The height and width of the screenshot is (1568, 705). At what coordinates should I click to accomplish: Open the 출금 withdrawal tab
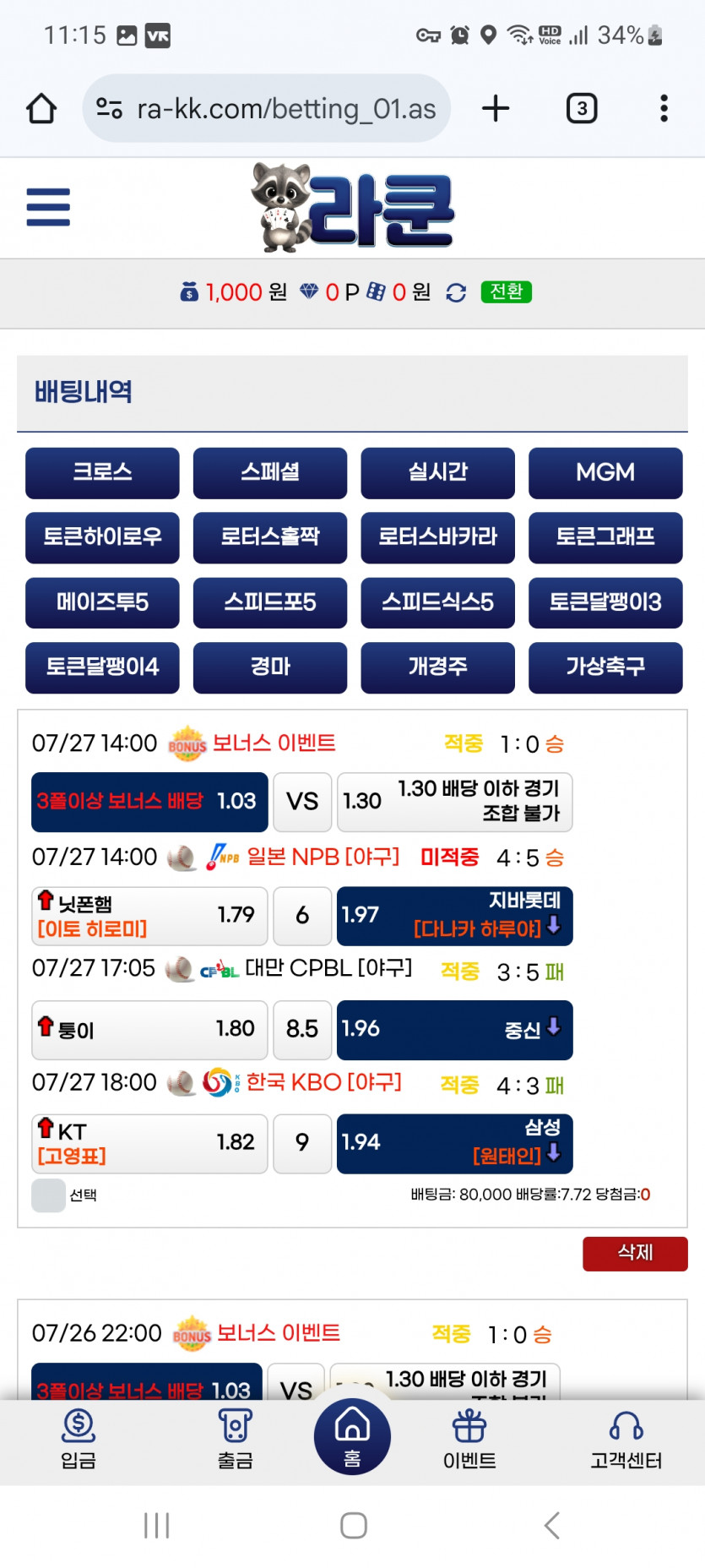pos(235,1440)
